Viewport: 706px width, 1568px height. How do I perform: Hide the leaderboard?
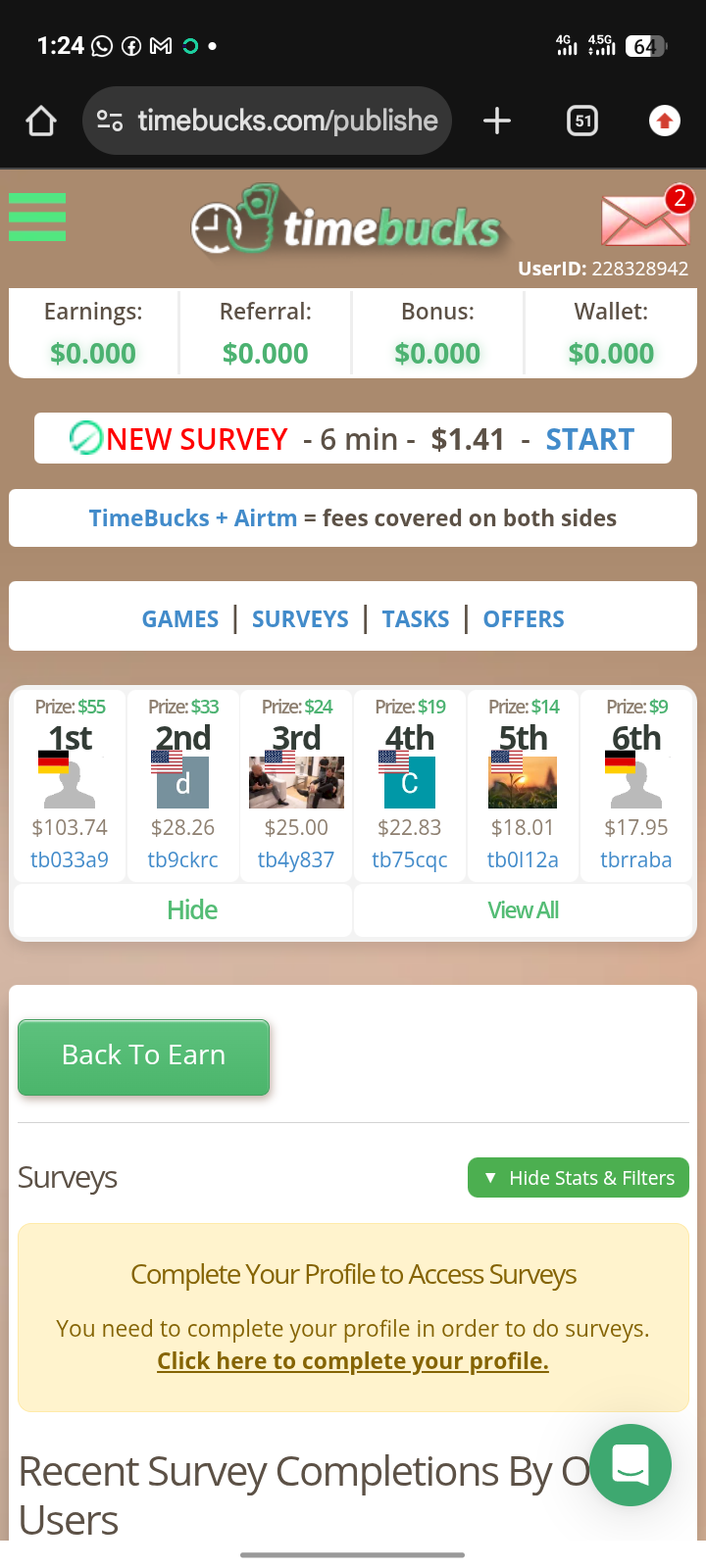click(x=192, y=910)
